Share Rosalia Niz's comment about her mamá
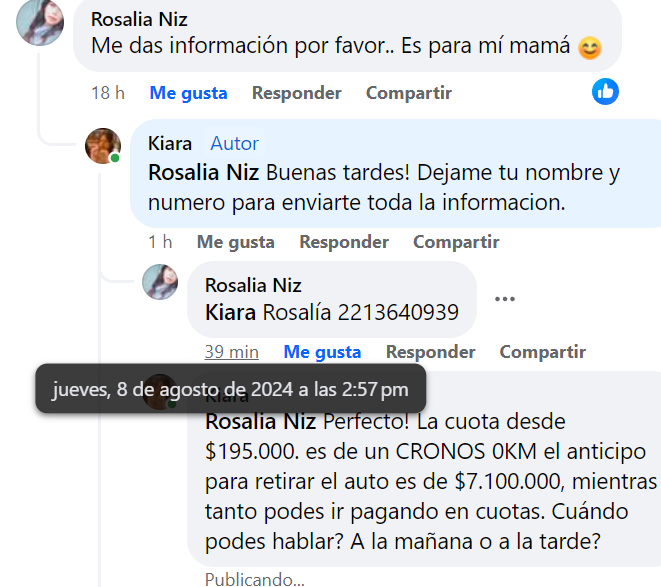Viewport: 661px width, 587px height. coord(408,93)
